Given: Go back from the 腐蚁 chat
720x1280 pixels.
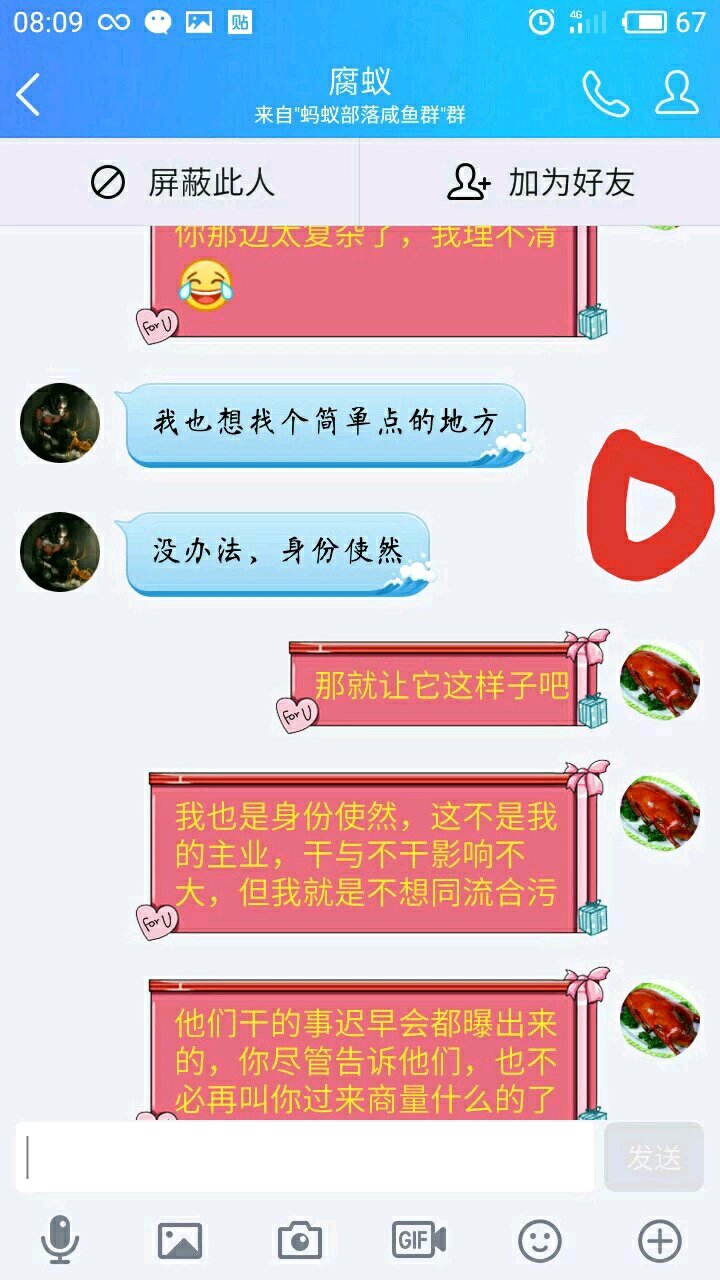Looking at the screenshot, I should 28,95.
